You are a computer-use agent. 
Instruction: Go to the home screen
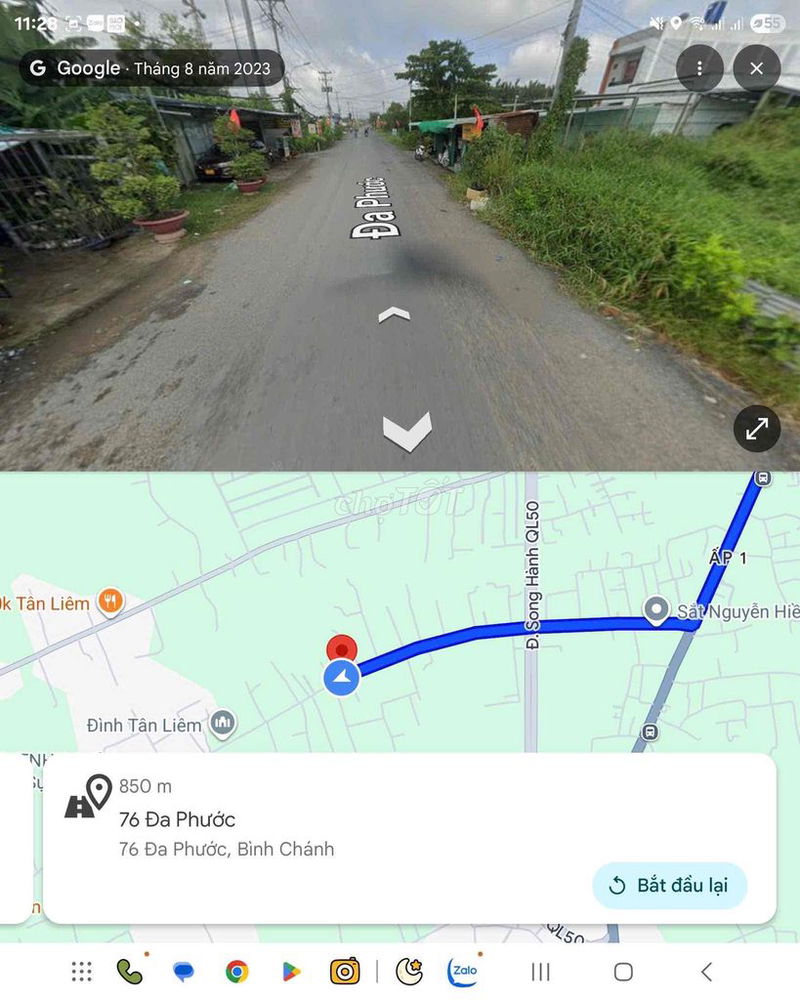623,971
